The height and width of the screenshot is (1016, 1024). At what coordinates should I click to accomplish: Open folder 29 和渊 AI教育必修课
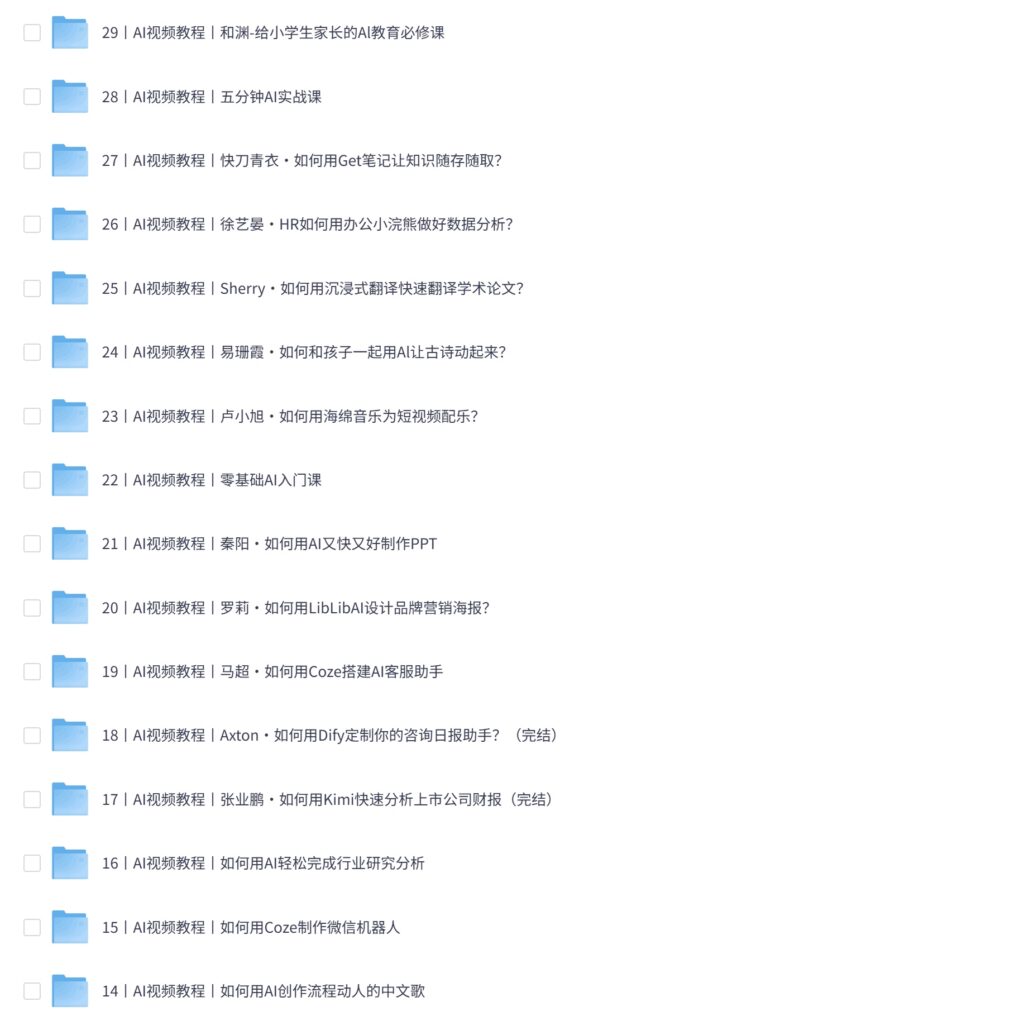pyautogui.click(x=272, y=33)
